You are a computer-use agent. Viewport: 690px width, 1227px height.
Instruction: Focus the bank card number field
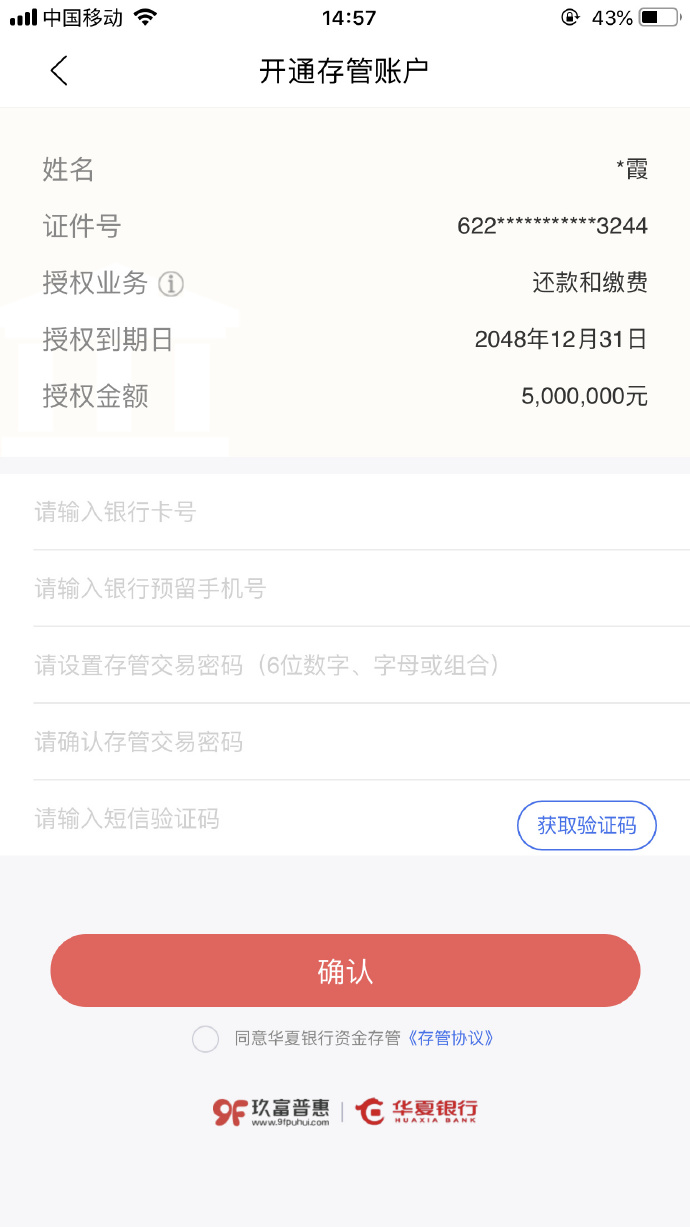361,512
